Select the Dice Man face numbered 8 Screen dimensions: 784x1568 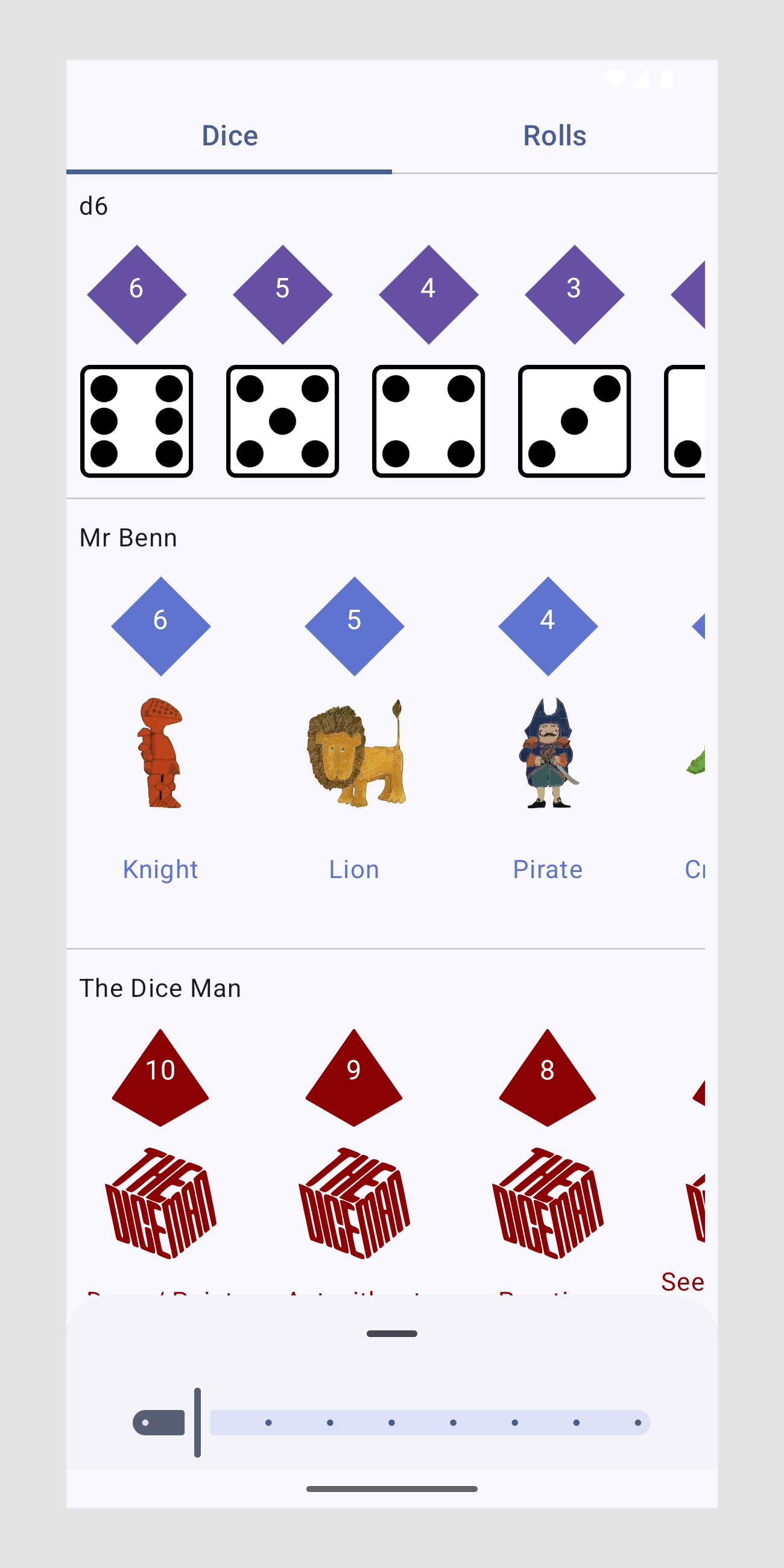pyautogui.click(x=548, y=1202)
